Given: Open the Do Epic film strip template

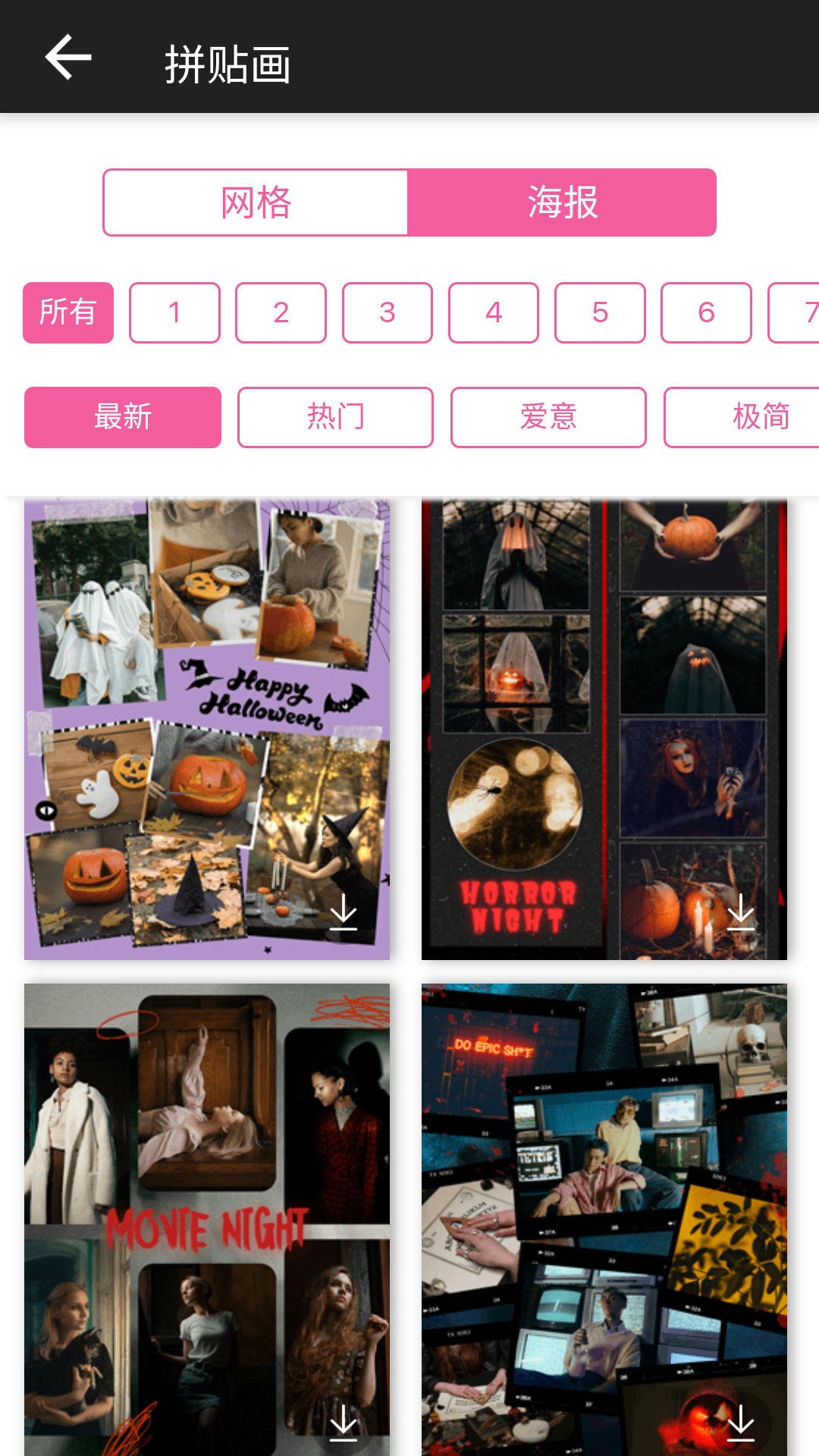Looking at the screenshot, I should (x=604, y=1213).
